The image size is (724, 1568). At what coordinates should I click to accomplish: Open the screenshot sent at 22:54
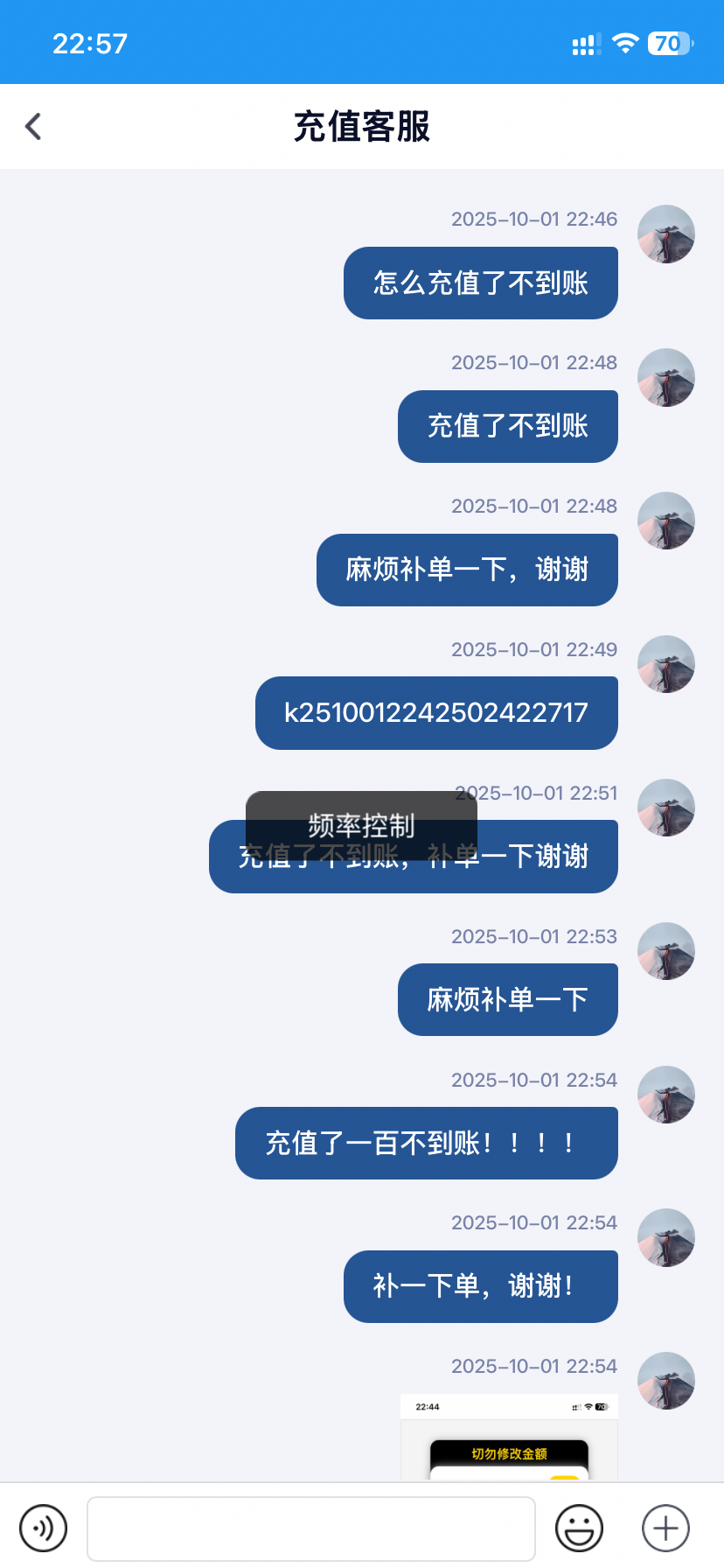pyautogui.click(x=509, y=1437)
